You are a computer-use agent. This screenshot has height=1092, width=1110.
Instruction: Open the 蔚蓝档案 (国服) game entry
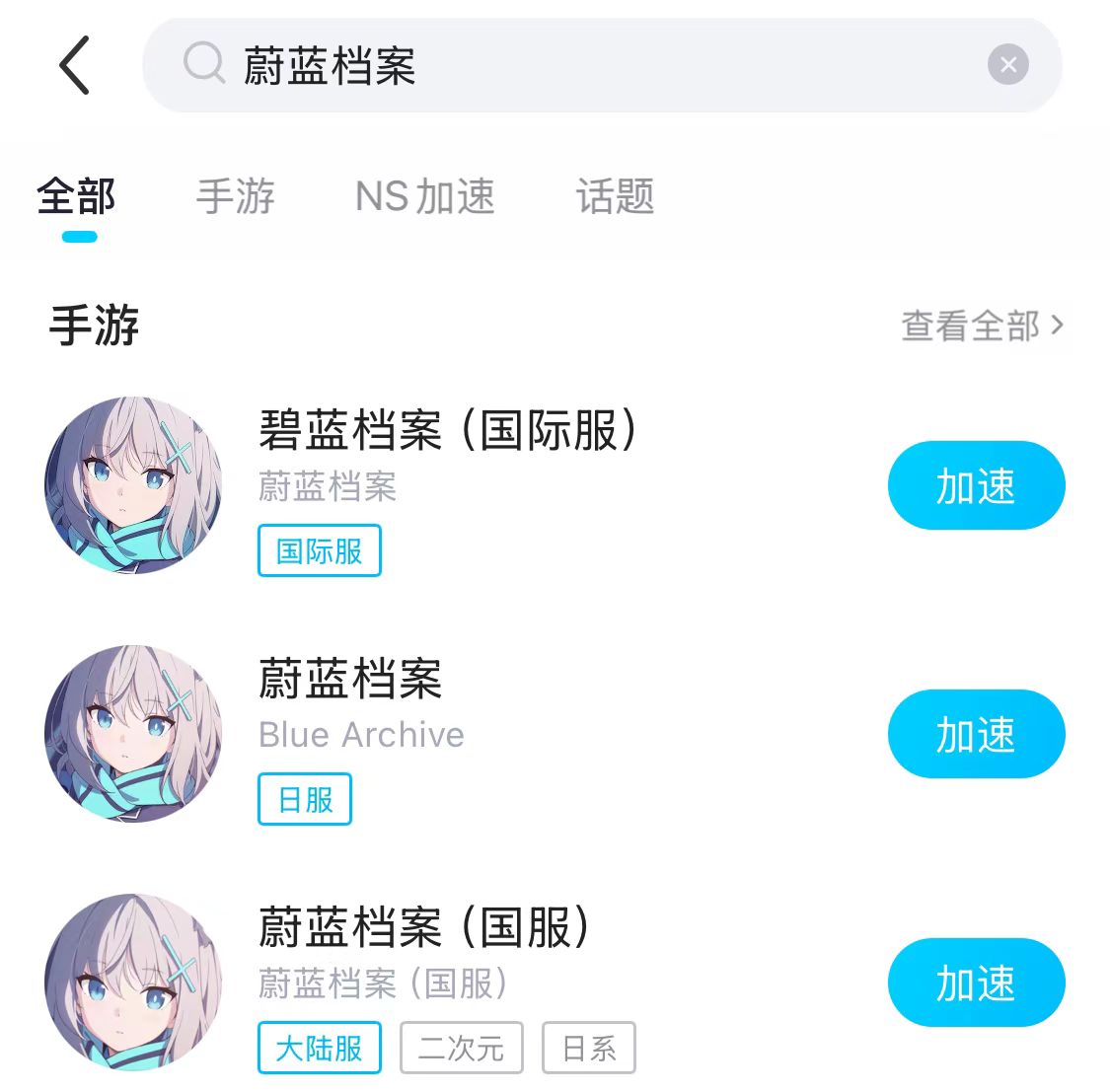[424, 928]
